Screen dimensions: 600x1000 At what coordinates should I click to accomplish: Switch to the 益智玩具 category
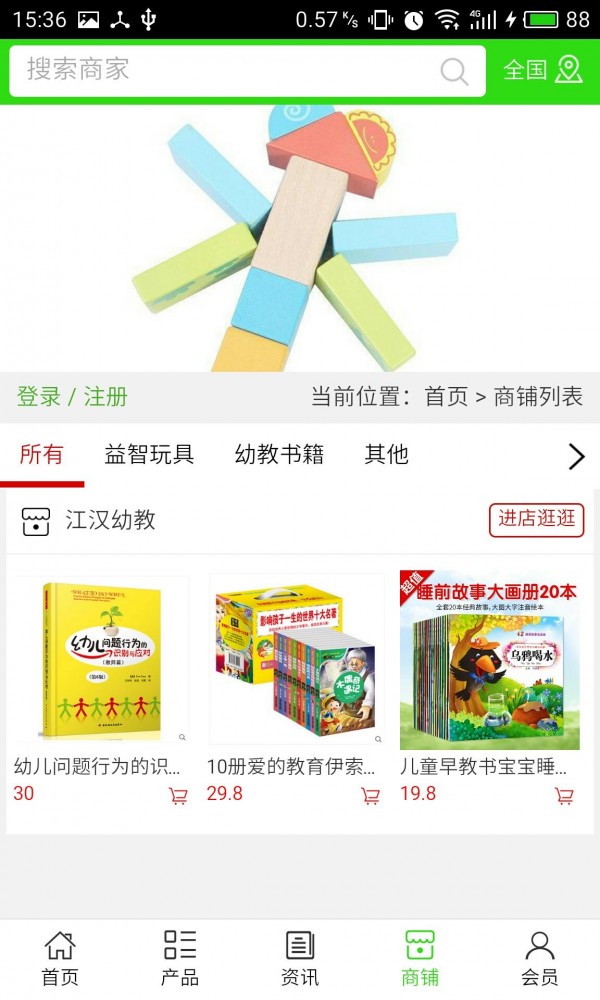(149, 455)
